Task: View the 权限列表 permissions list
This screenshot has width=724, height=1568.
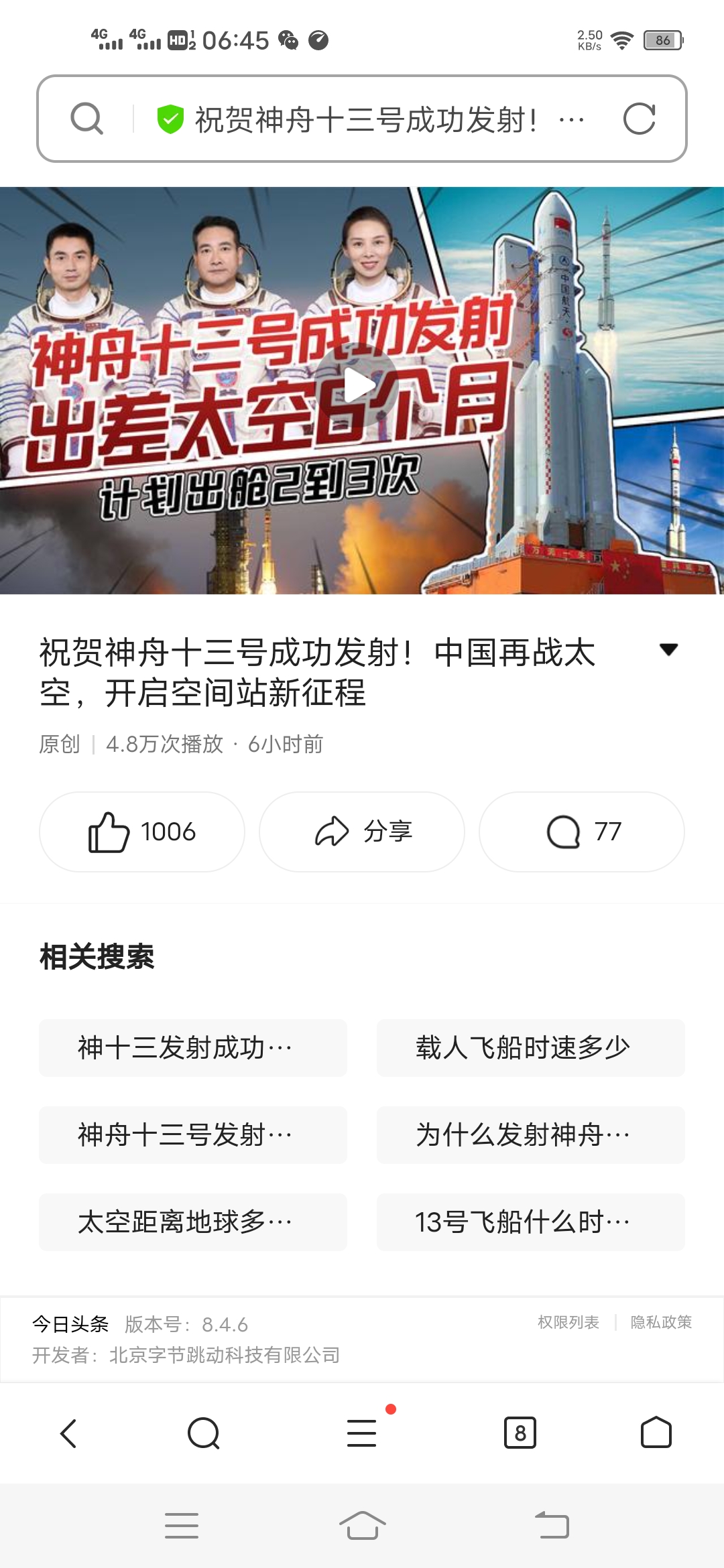Action: pos(568,1322)
